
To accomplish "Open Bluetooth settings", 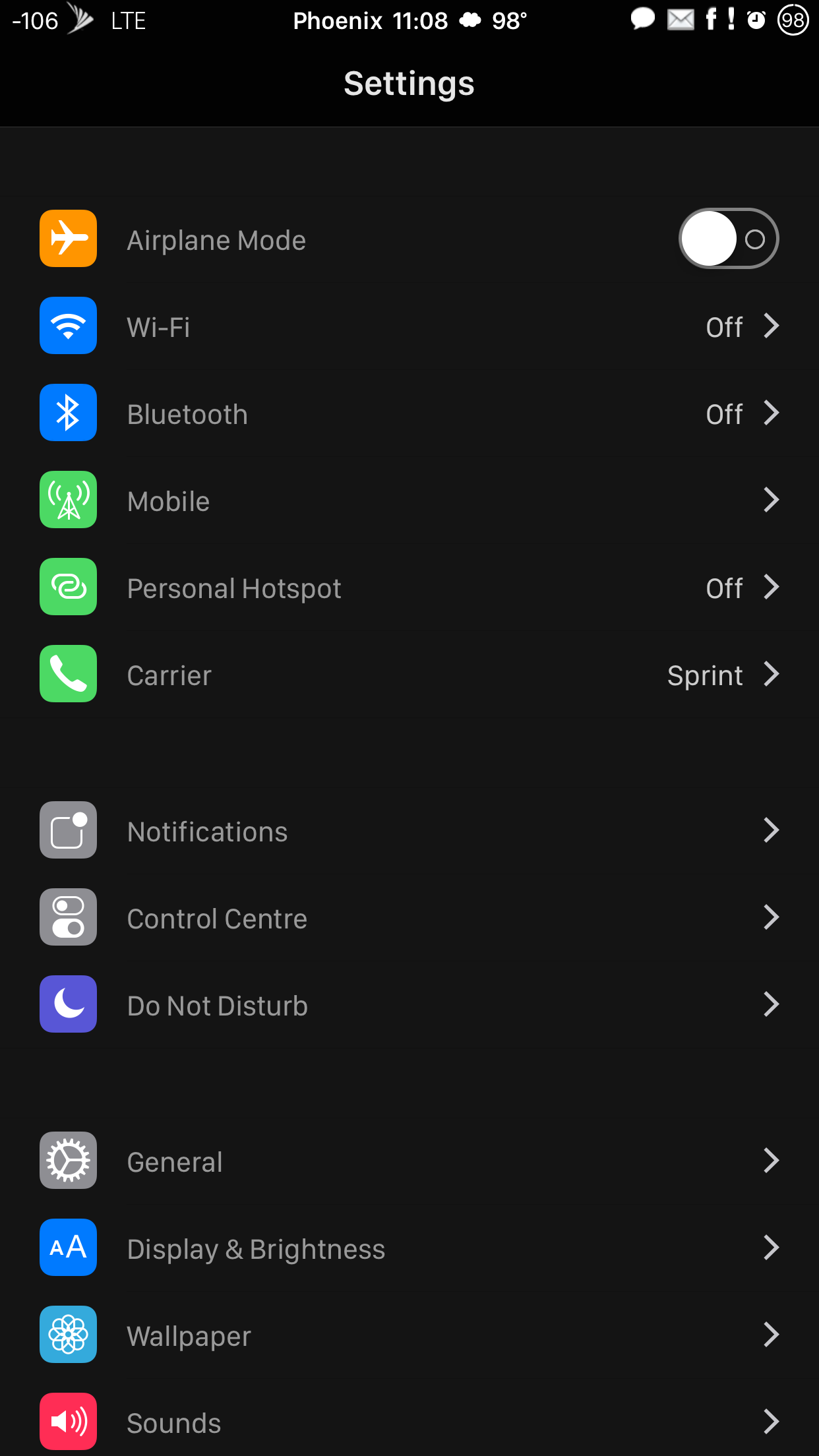I will click(409, 413).
